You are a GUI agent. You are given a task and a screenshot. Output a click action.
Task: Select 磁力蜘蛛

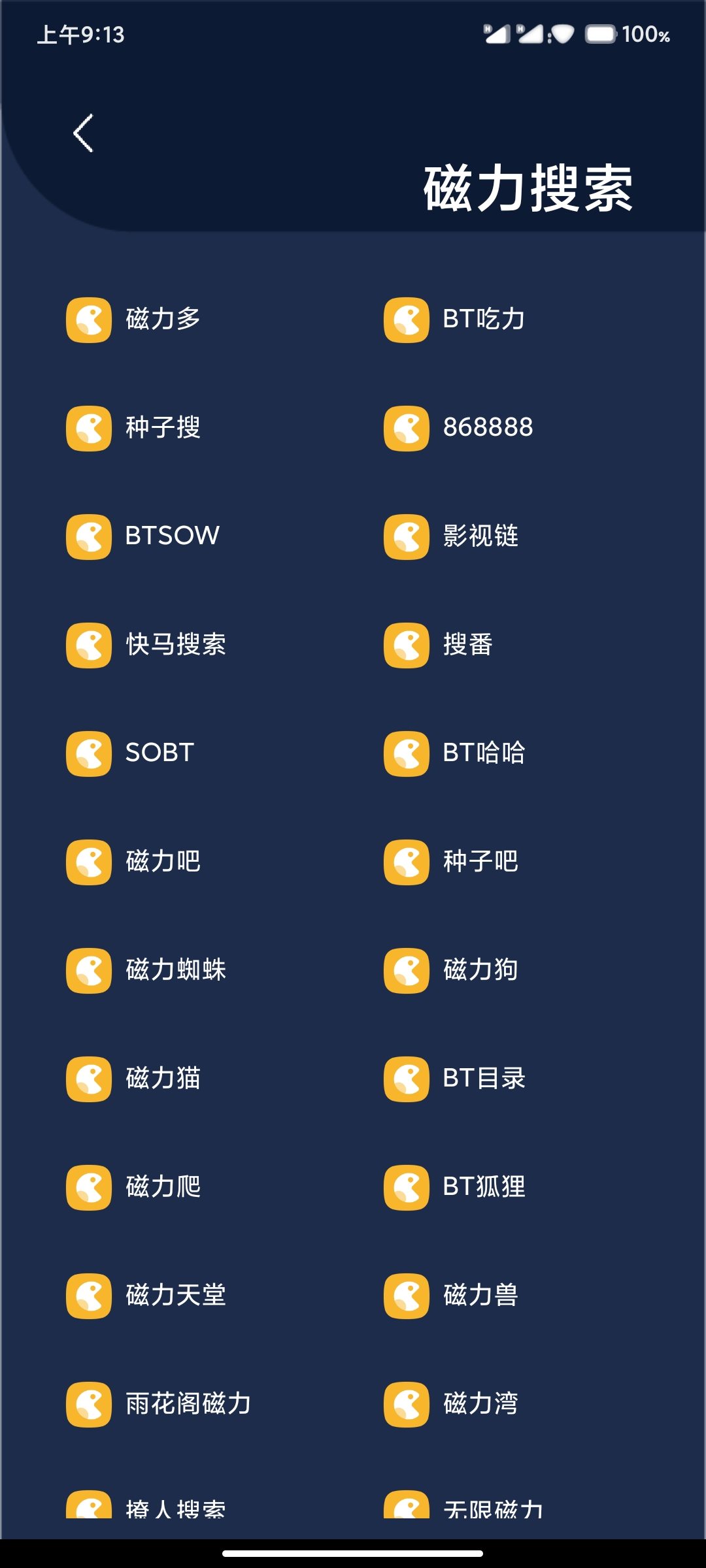146,970
